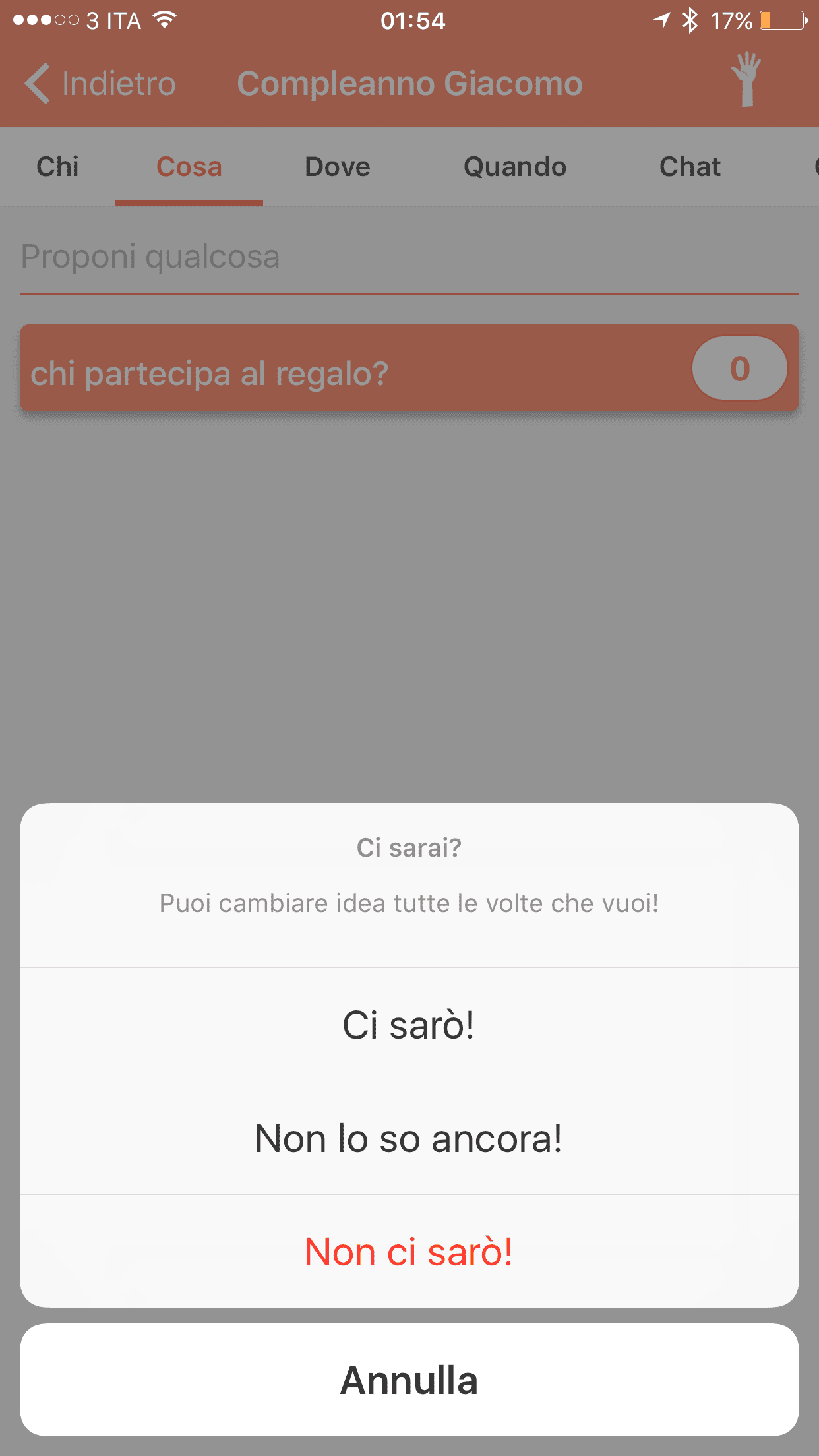Choose Non lo so ancora! option

[409, 1138]
